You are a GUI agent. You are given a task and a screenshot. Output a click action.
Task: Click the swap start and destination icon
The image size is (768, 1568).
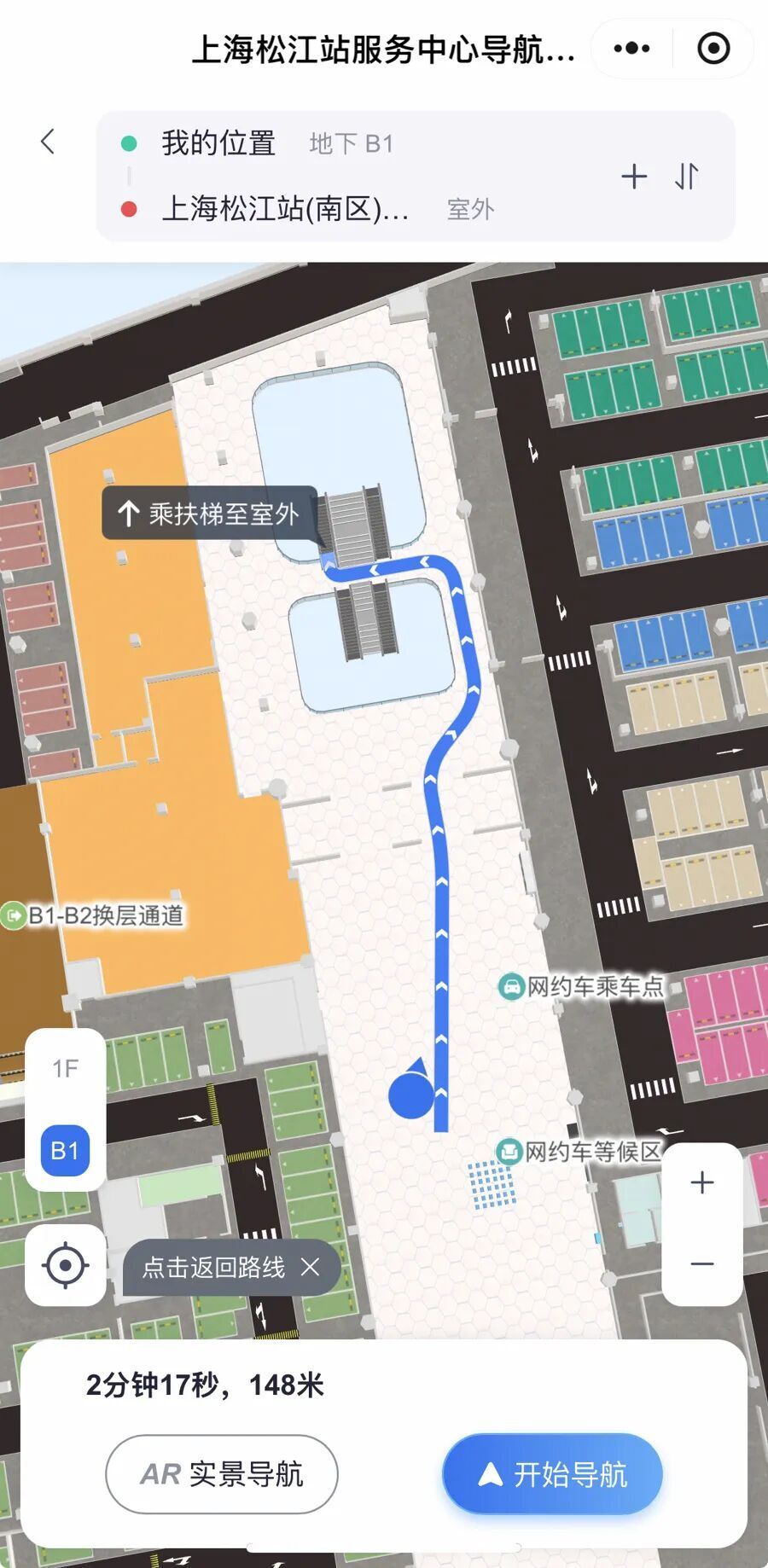click(687, 177)
